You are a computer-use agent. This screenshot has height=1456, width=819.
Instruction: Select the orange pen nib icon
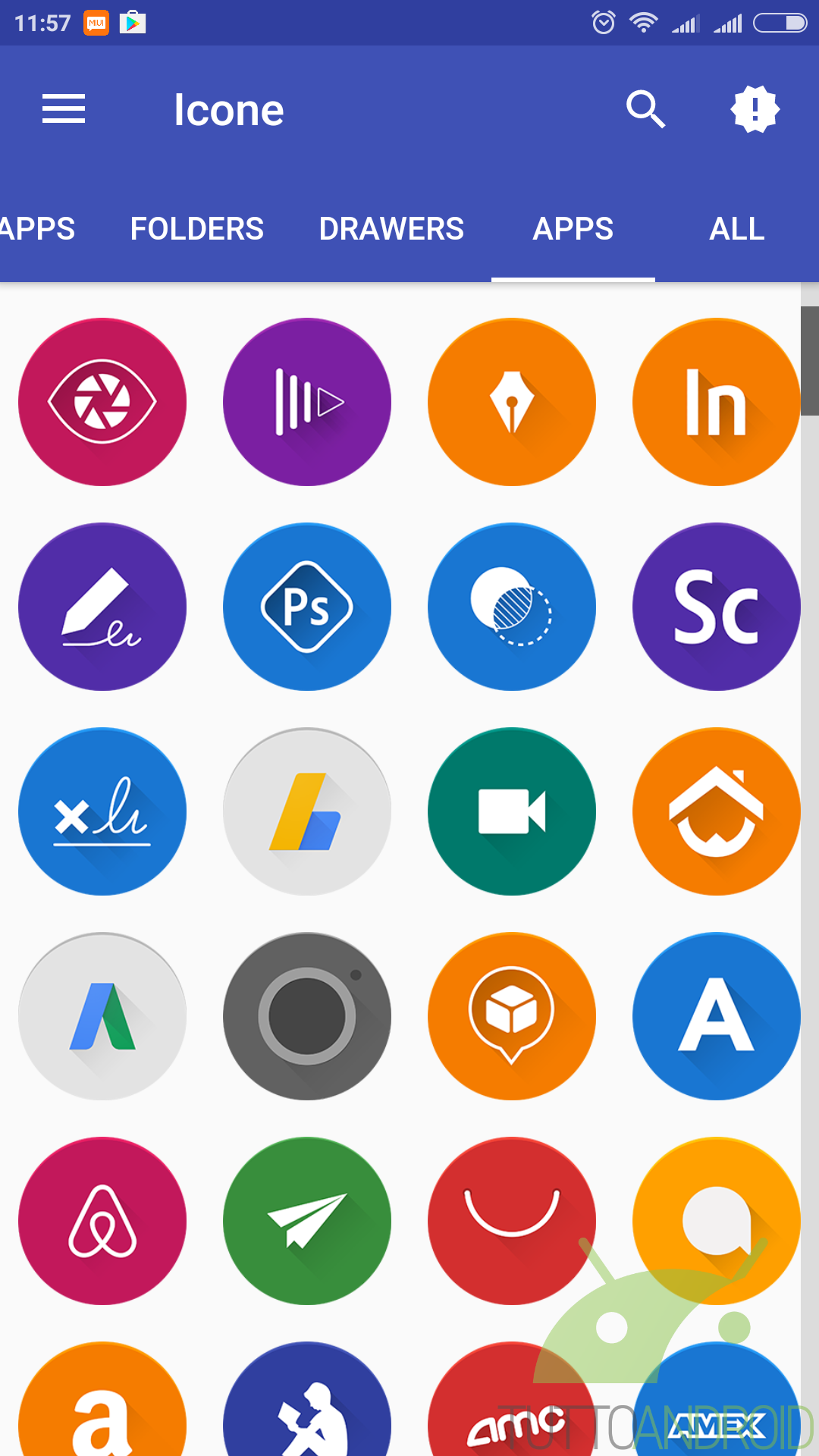click(512, 402)
